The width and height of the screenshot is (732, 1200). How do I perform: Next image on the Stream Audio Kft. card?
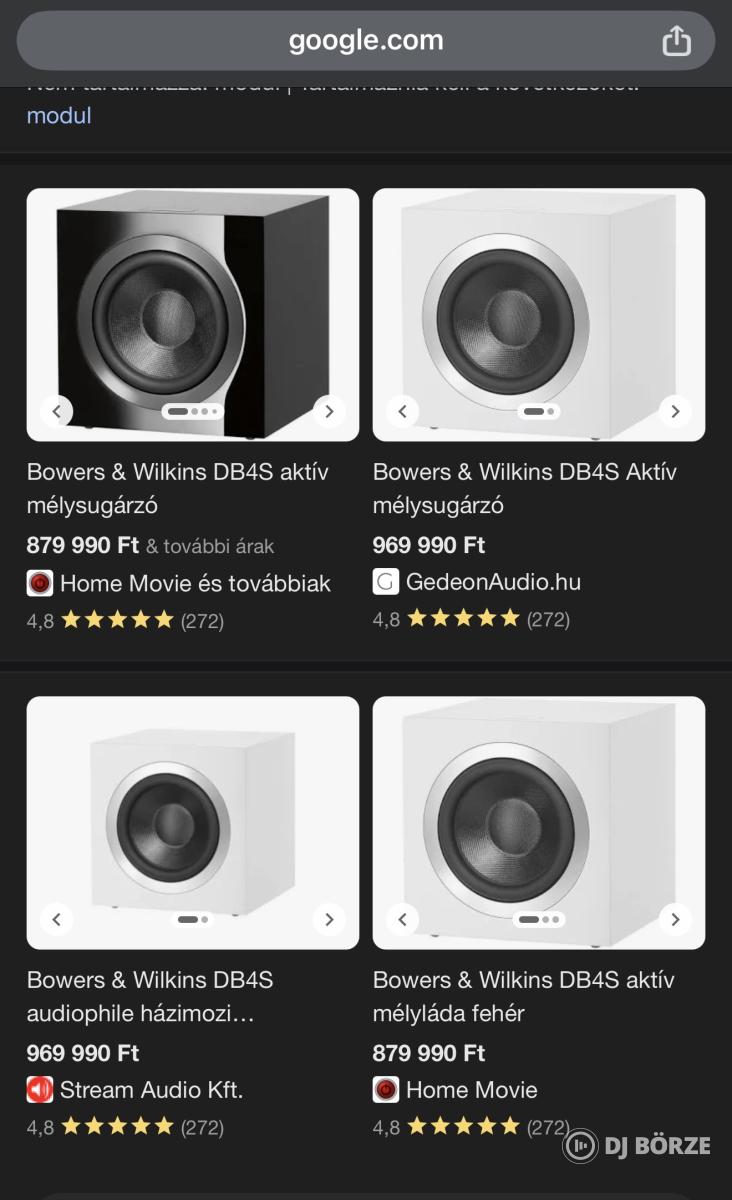329,919
